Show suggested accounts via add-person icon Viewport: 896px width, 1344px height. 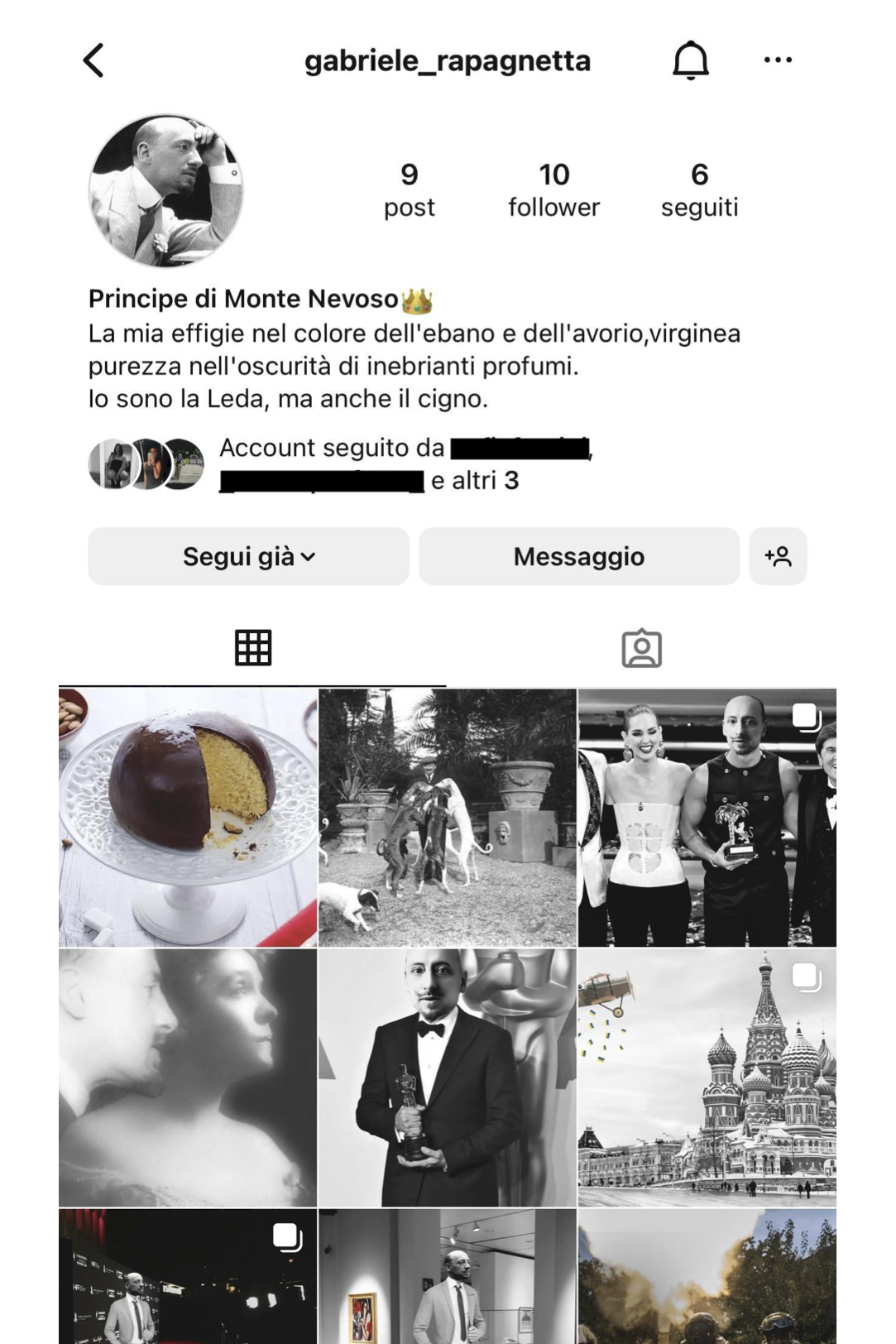(x=778, y=556)
